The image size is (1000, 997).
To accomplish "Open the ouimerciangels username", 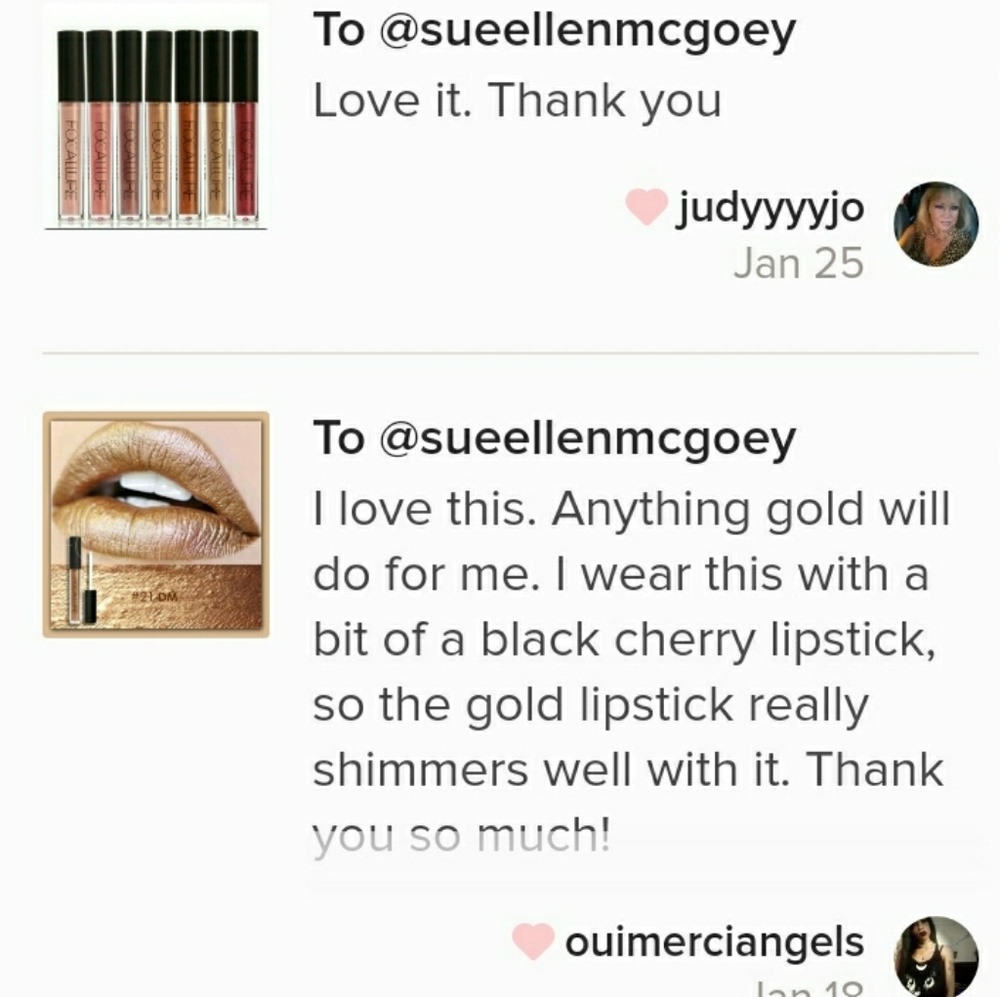I will (714, 941).
